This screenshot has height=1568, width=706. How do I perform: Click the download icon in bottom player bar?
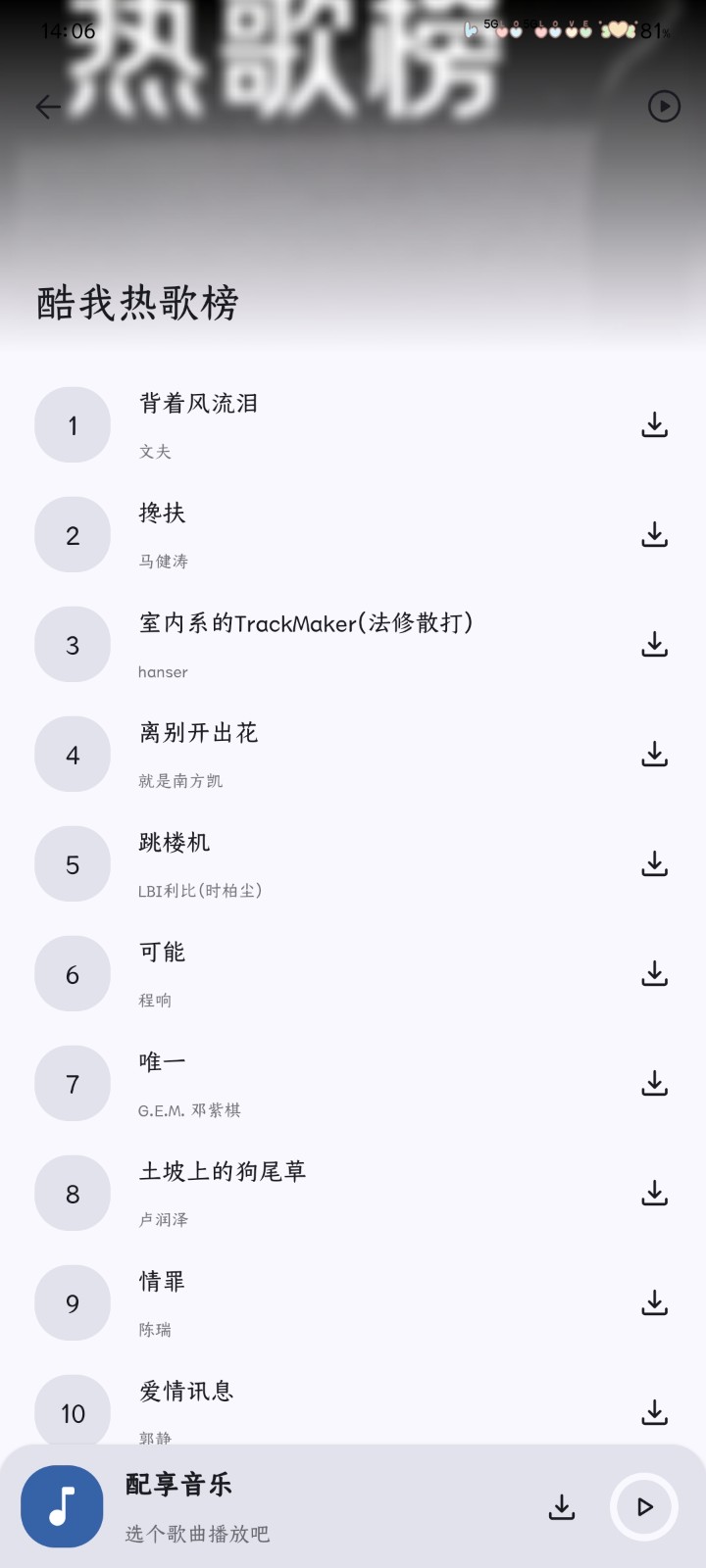click(x=561, y=1507)
